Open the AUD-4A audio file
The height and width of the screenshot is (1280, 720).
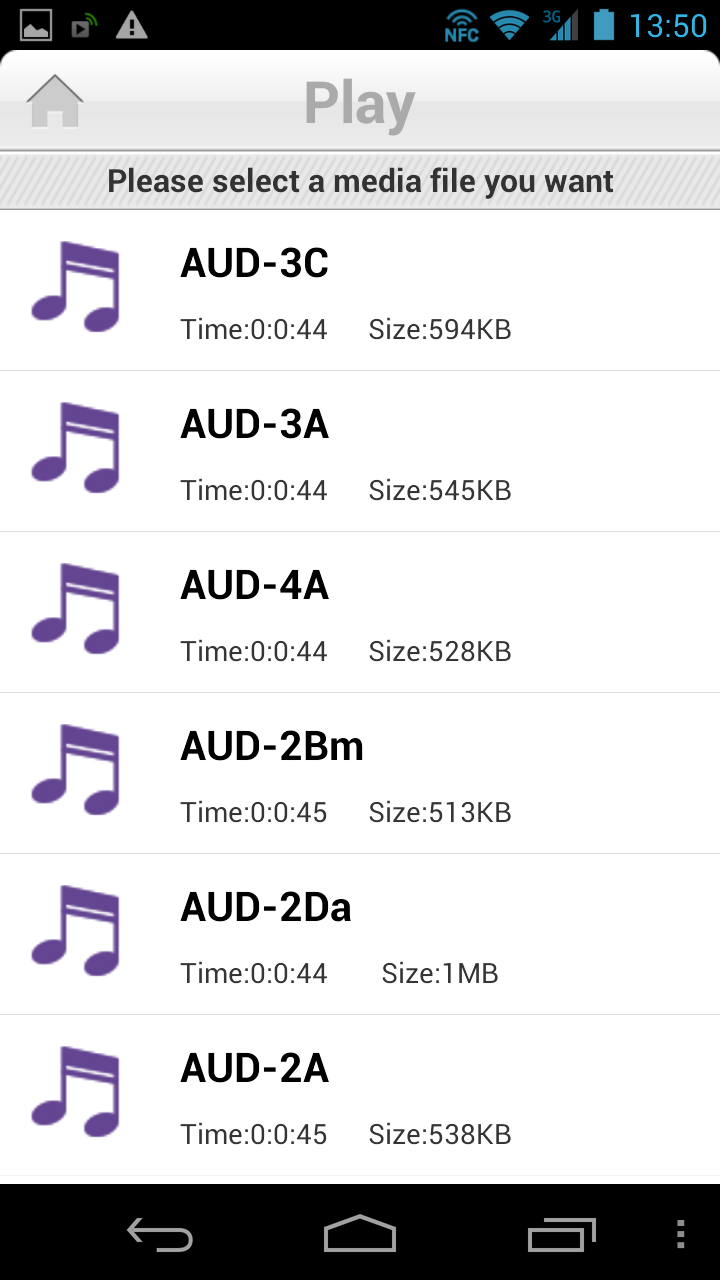[360, 613]
